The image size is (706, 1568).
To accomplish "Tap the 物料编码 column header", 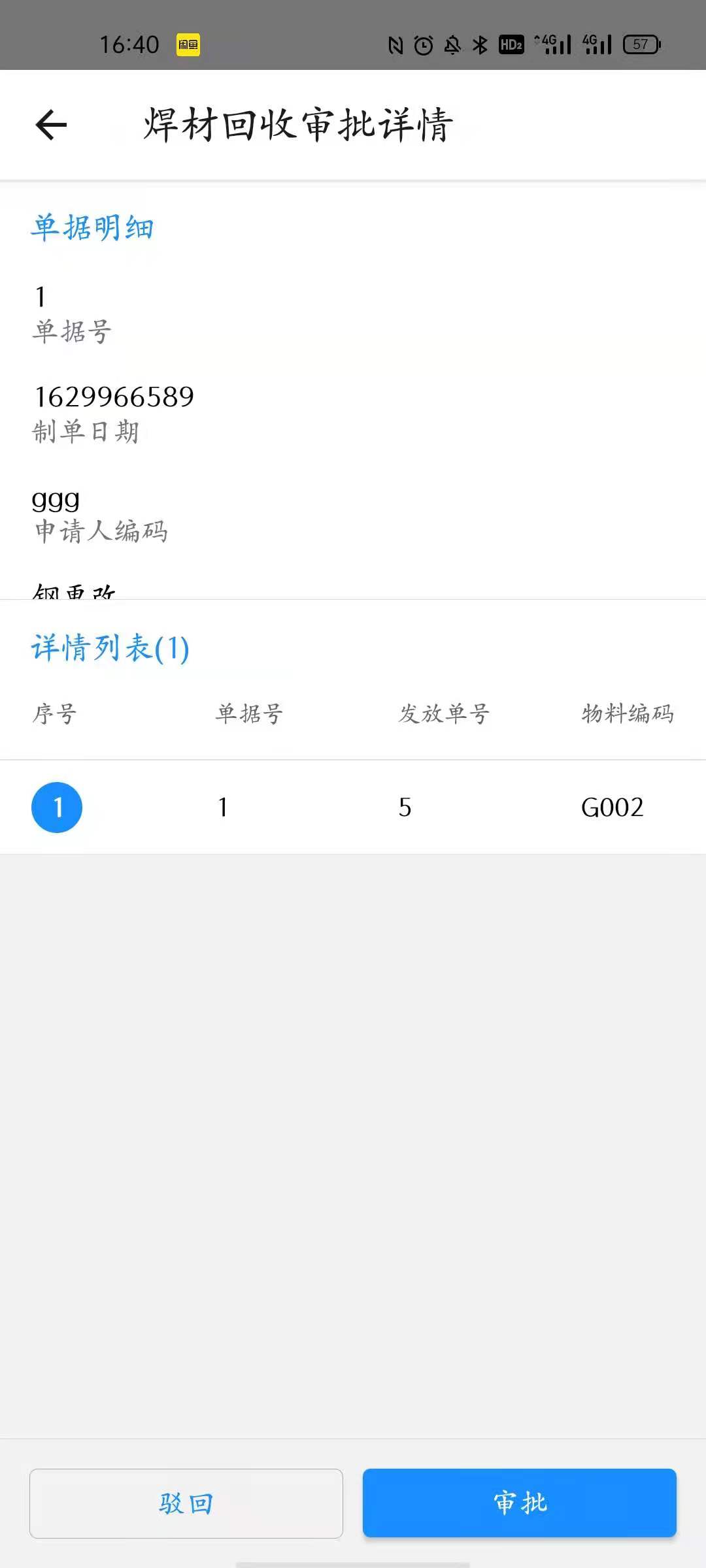I will tap(626, 714).
